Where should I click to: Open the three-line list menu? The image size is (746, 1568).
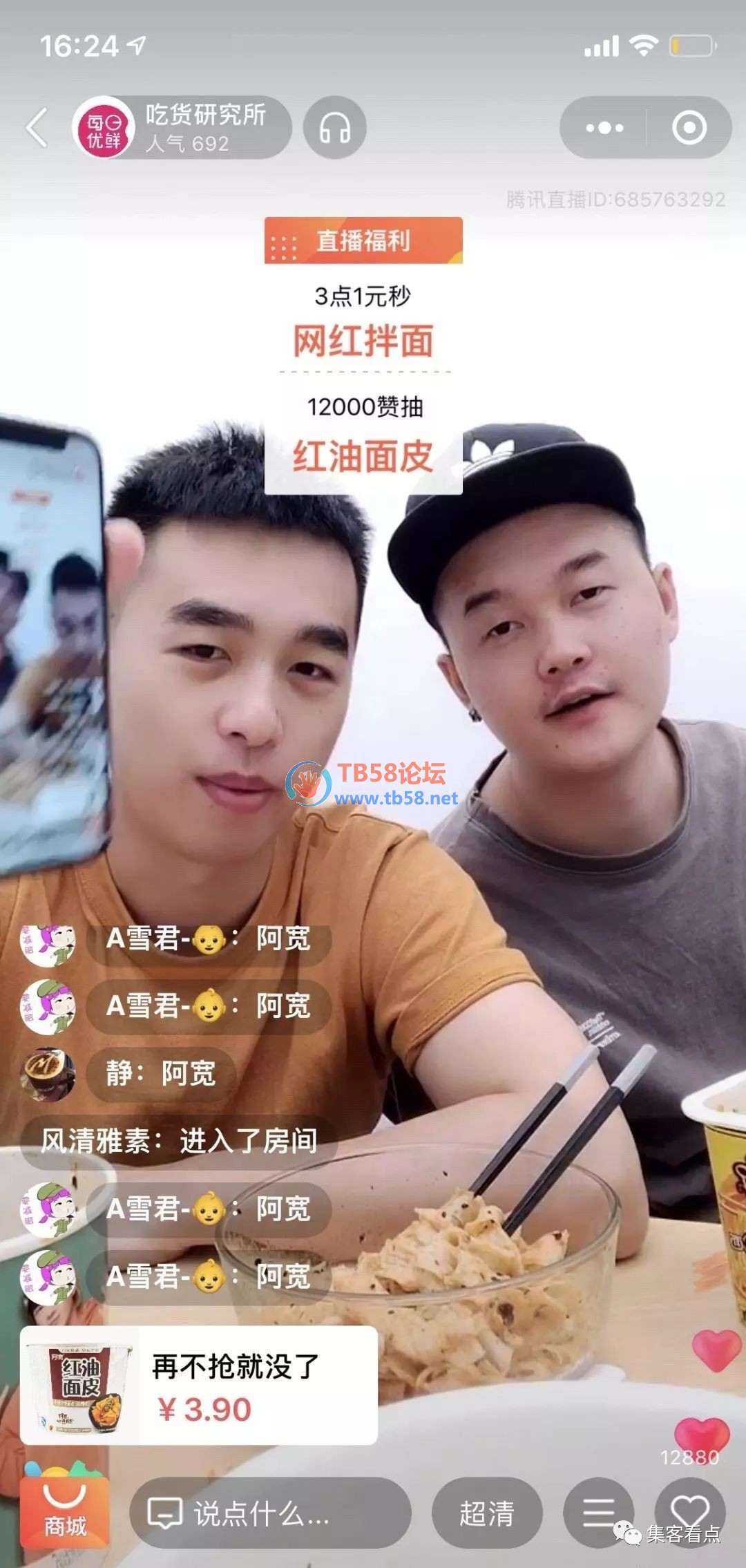[598, 1513]
